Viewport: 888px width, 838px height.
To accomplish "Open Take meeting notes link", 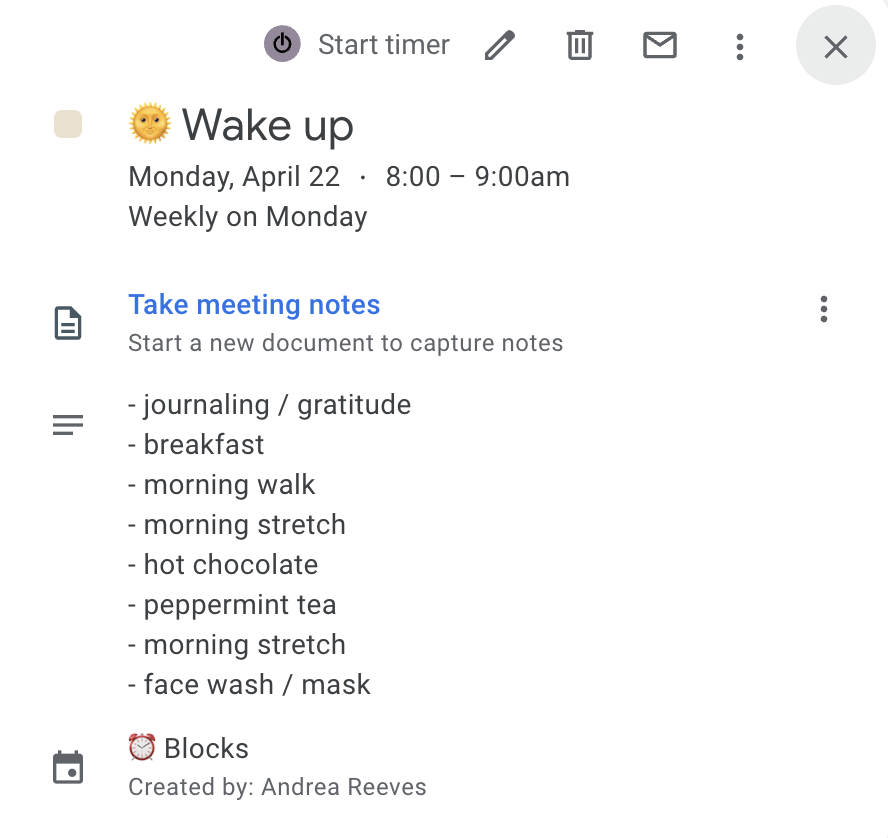I will point(254,305).
